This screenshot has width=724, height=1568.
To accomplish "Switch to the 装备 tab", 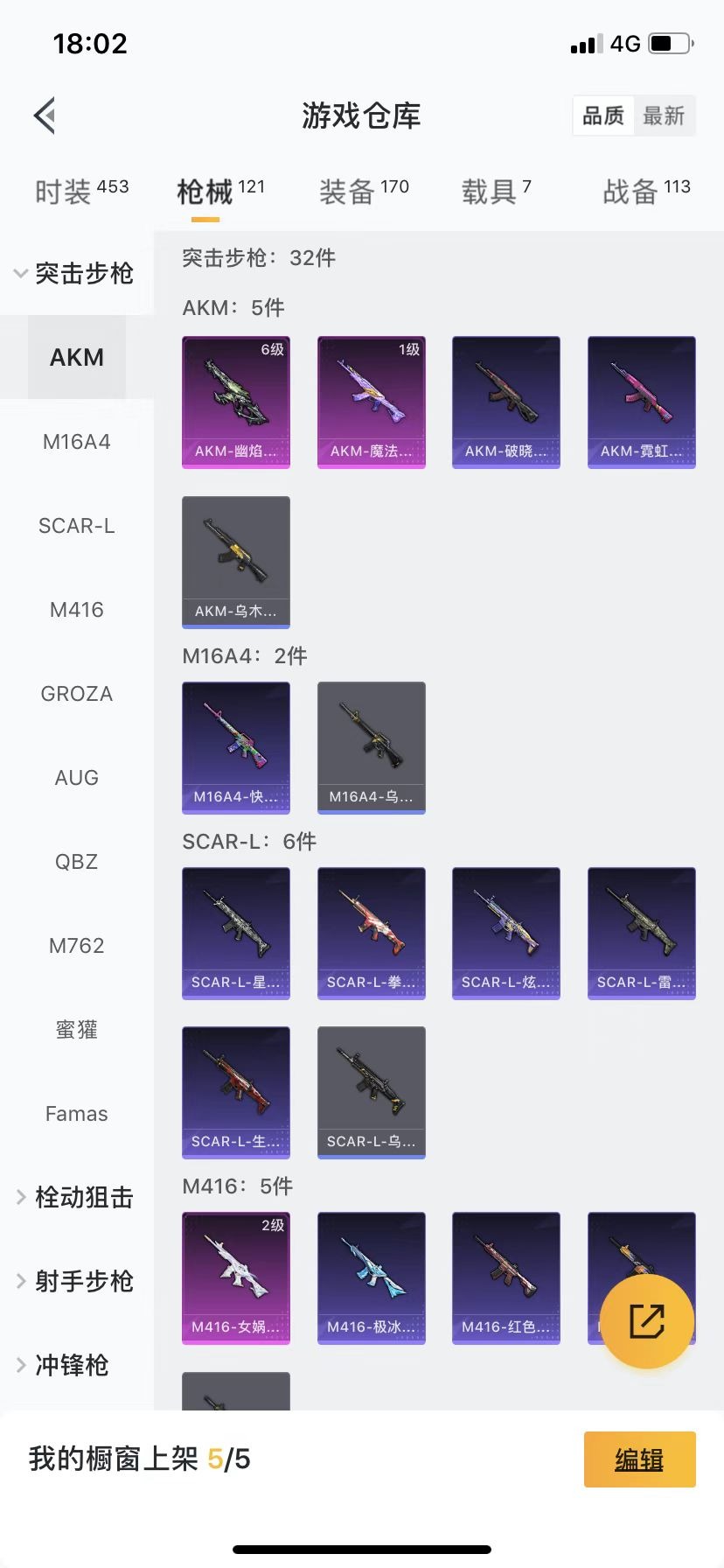I will click(x=364, y=191).
